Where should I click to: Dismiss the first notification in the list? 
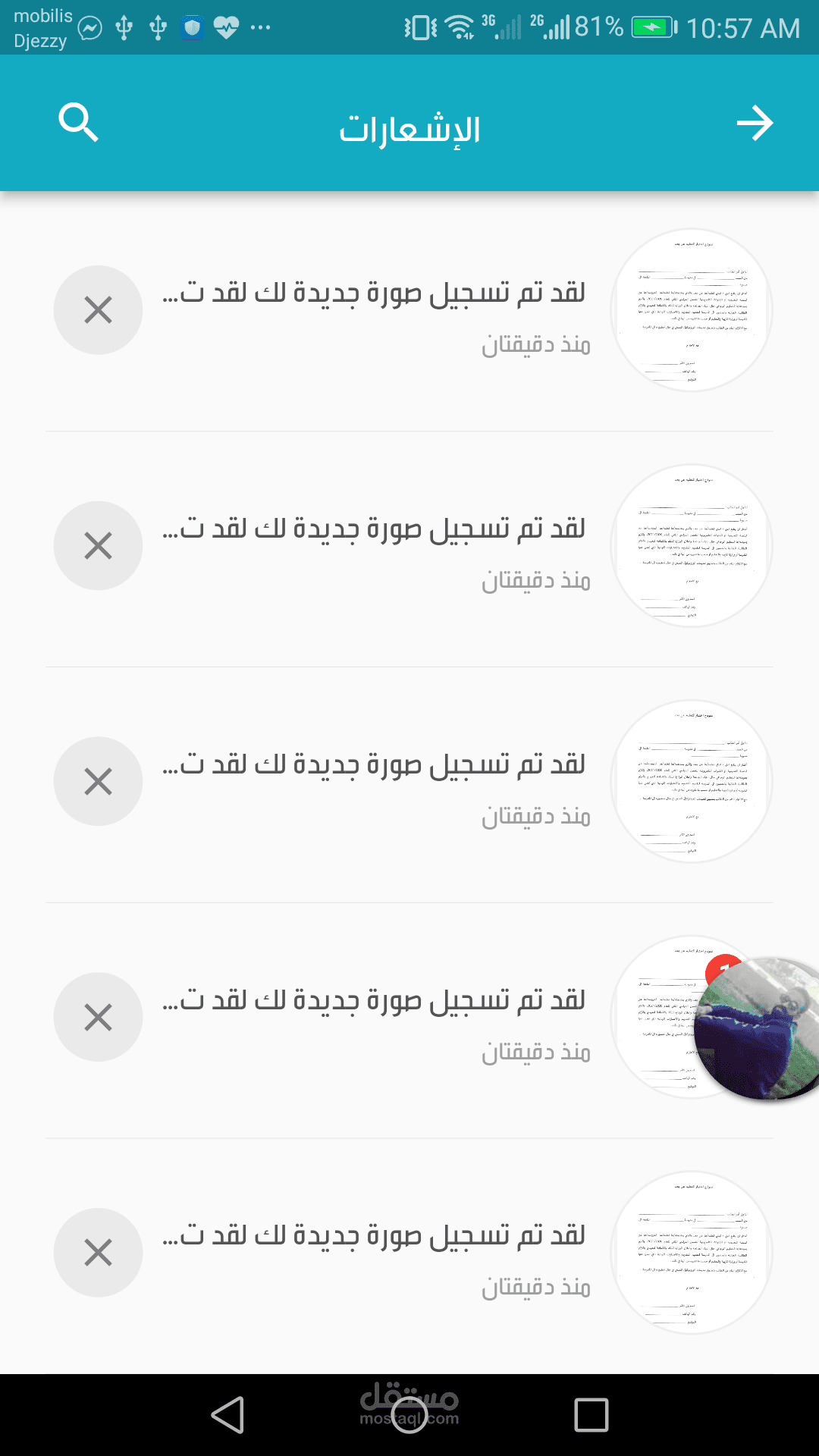point(98,310)
